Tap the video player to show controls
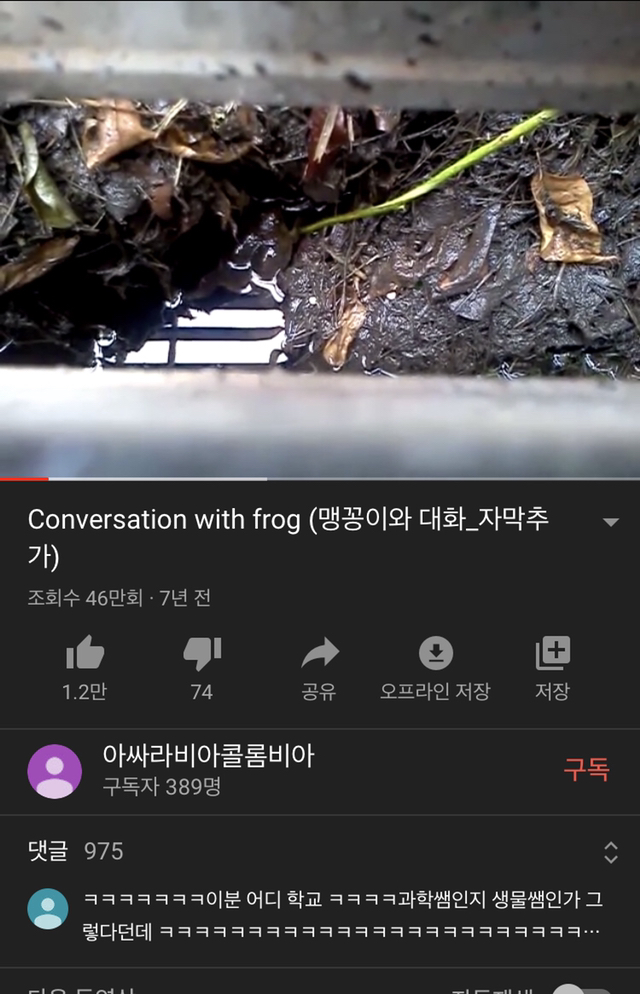The image size is (640, 994). [320, 240]
